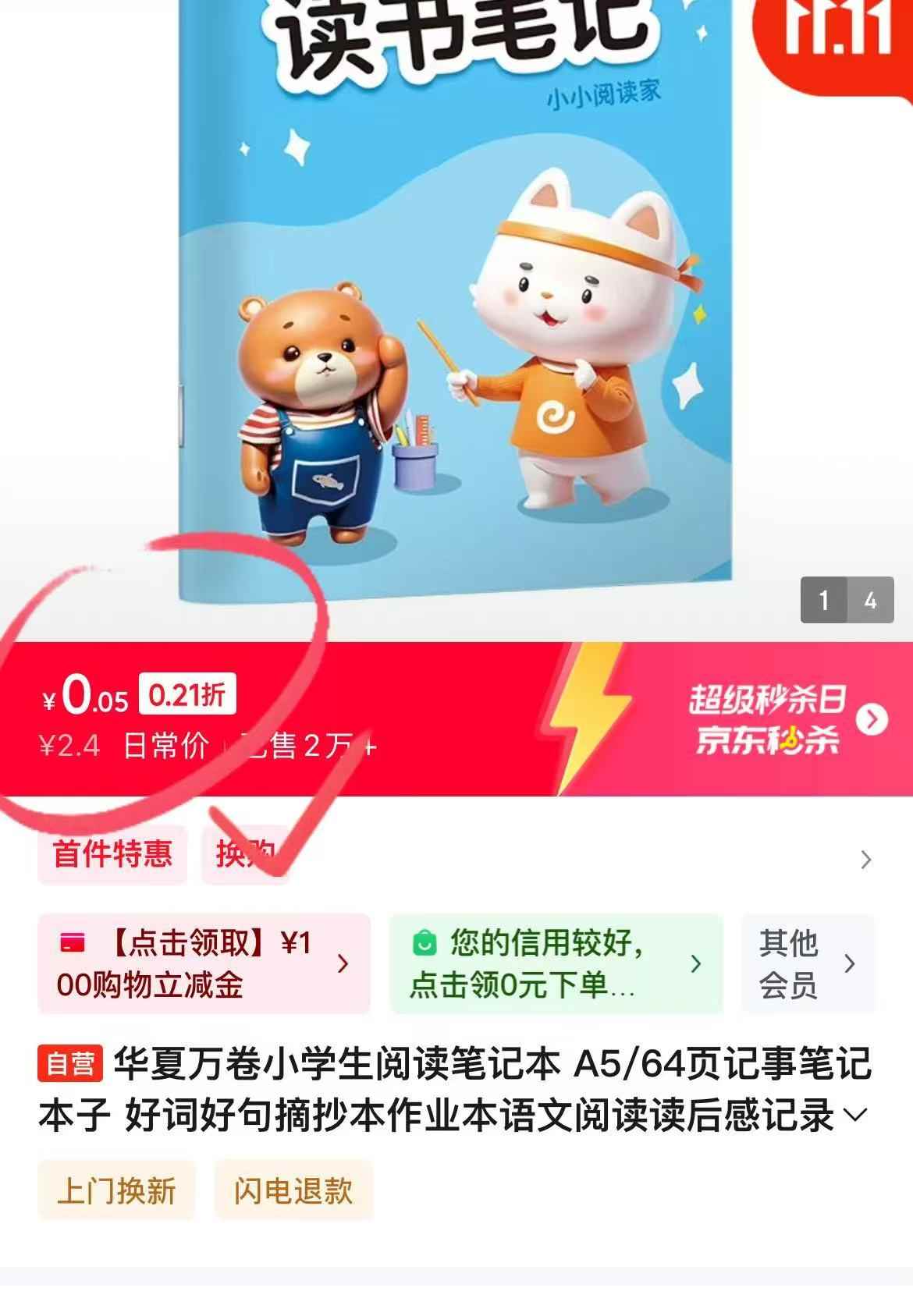
Task: Open the 点击领0元下单 credit offer
Action: coord(556,964)
